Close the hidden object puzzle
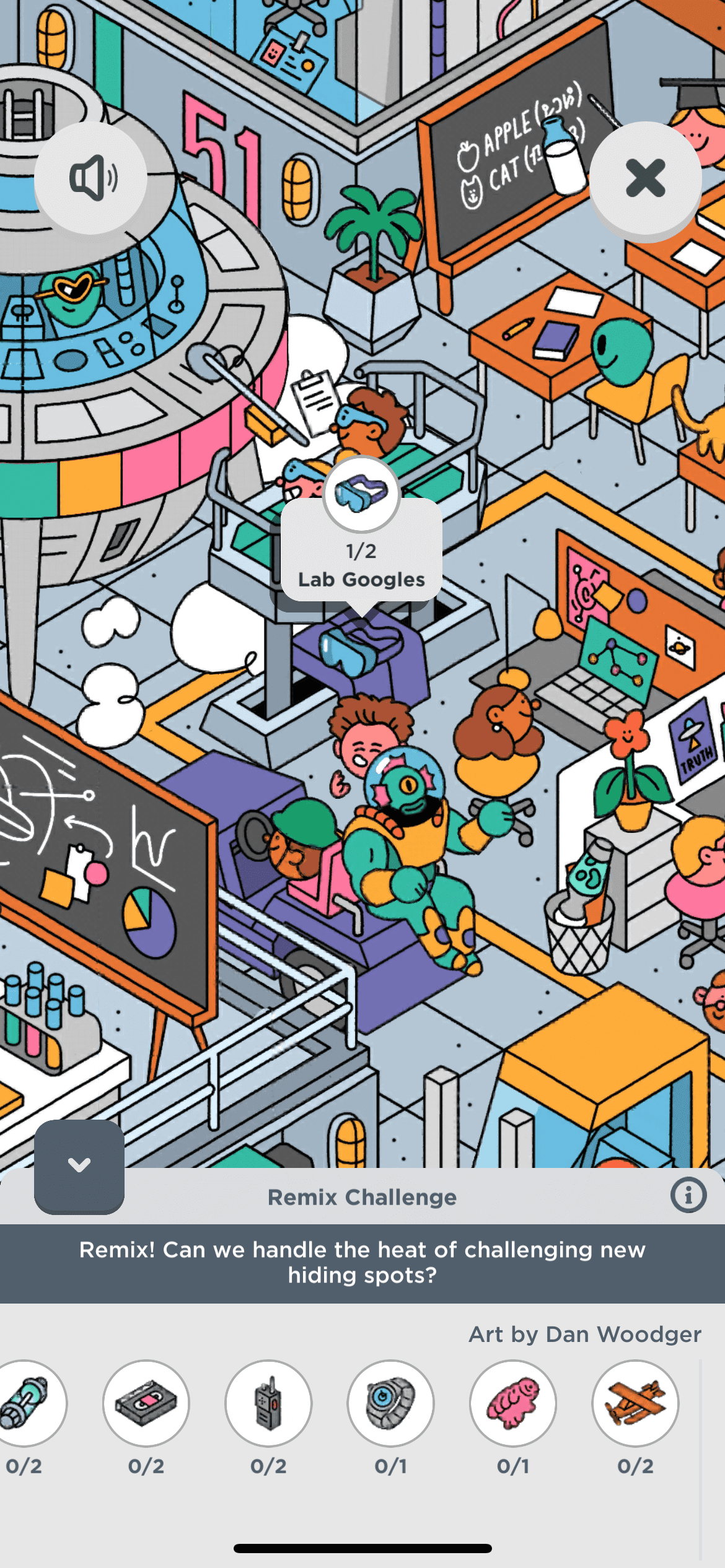 [645, 178]
